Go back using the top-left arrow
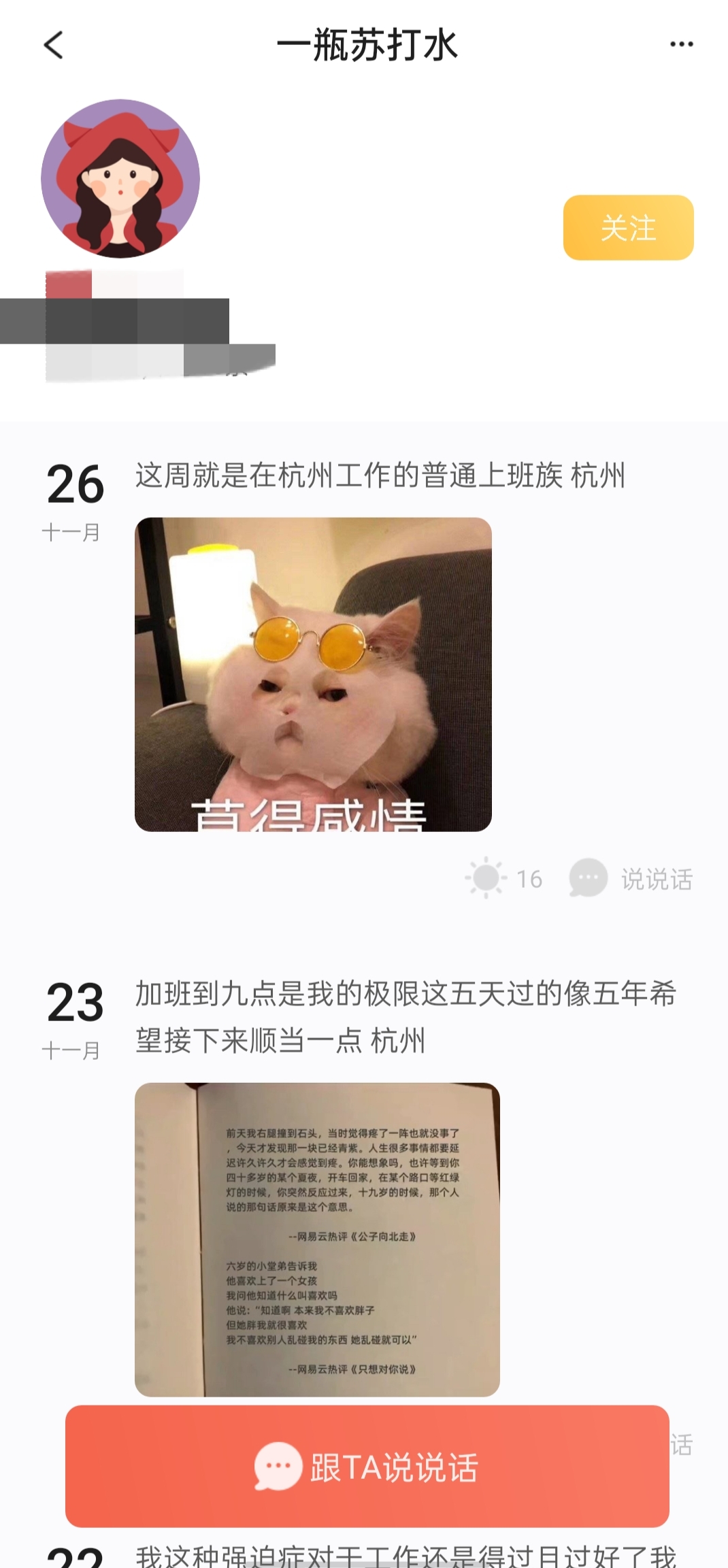Viewport: 728px width, 1568px height. (x=53, y=45)
